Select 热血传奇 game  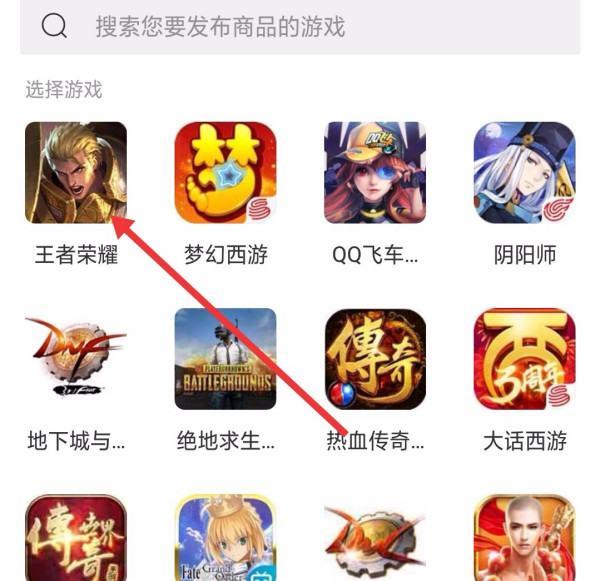(375, 359)
